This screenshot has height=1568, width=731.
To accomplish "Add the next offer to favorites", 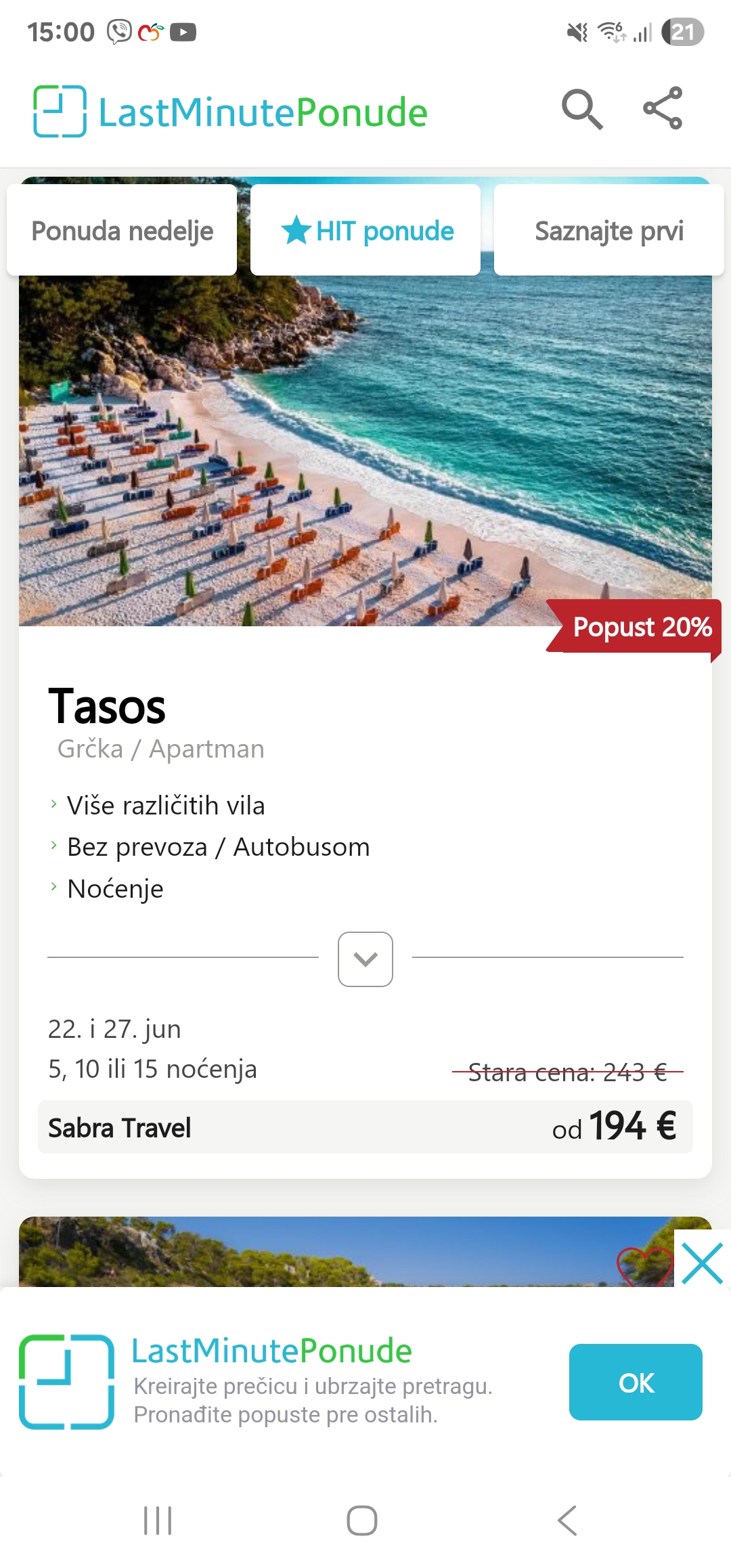I will point(643,1265).
